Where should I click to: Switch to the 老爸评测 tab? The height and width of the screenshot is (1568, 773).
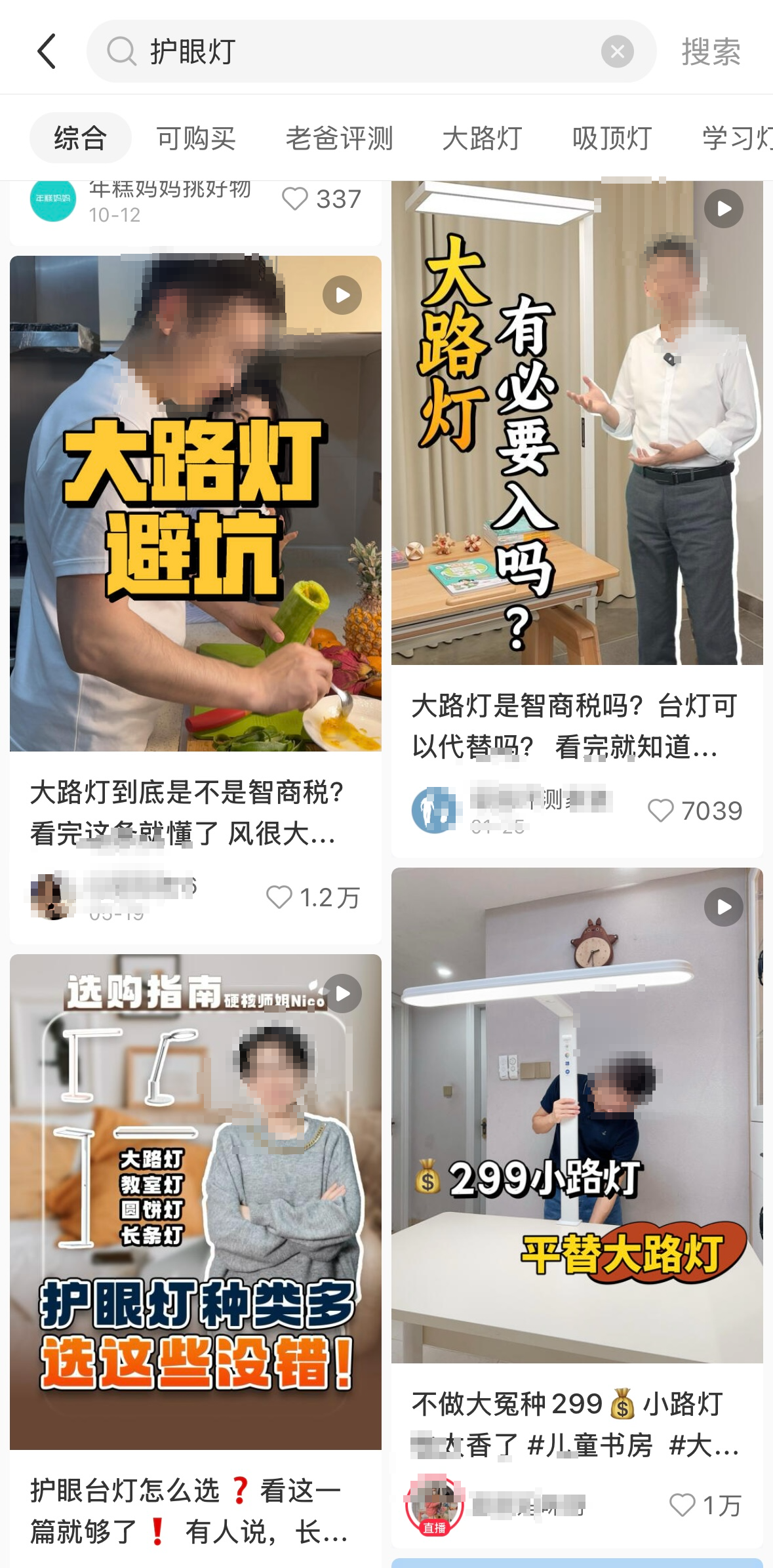pos(339,138)
